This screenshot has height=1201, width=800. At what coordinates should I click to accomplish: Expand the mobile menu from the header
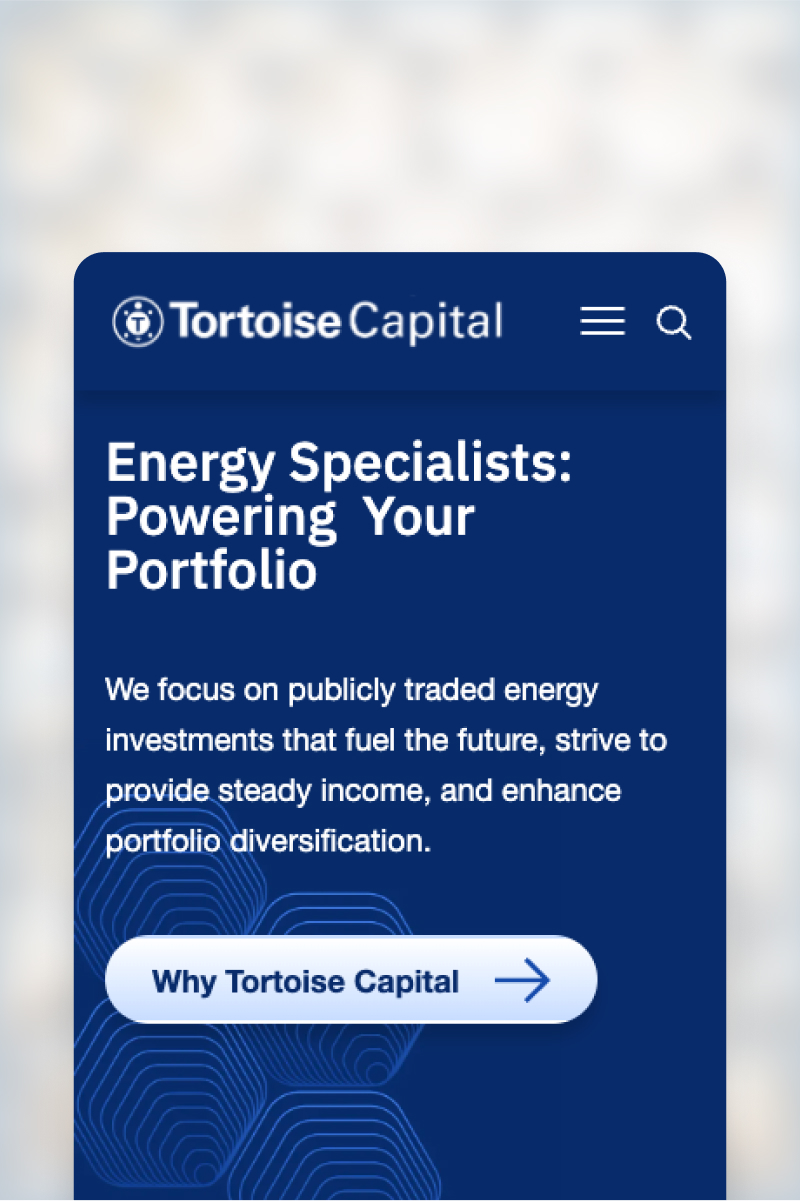pos(601,321)
